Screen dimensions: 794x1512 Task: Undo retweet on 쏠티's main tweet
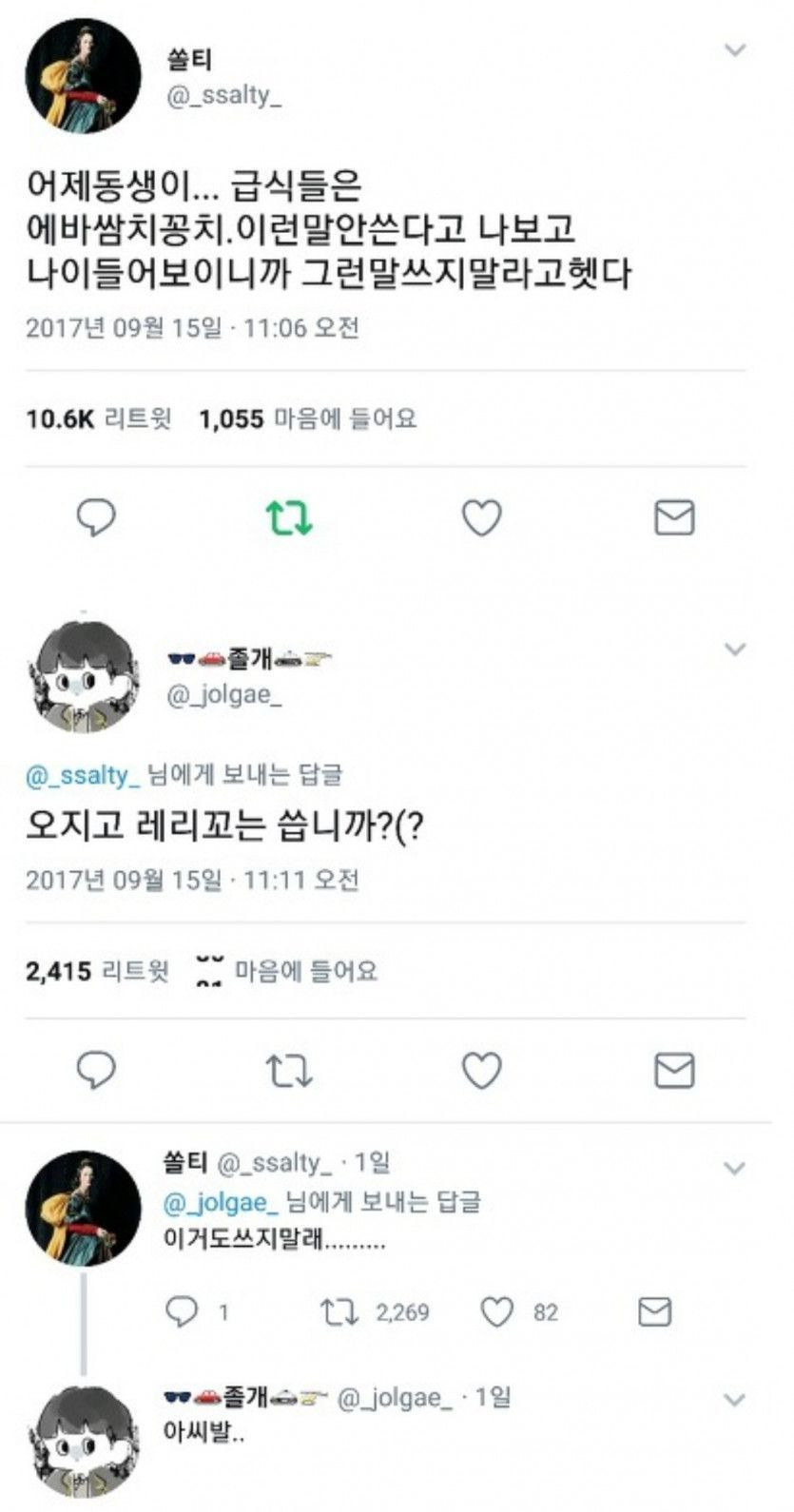point(289,518)
